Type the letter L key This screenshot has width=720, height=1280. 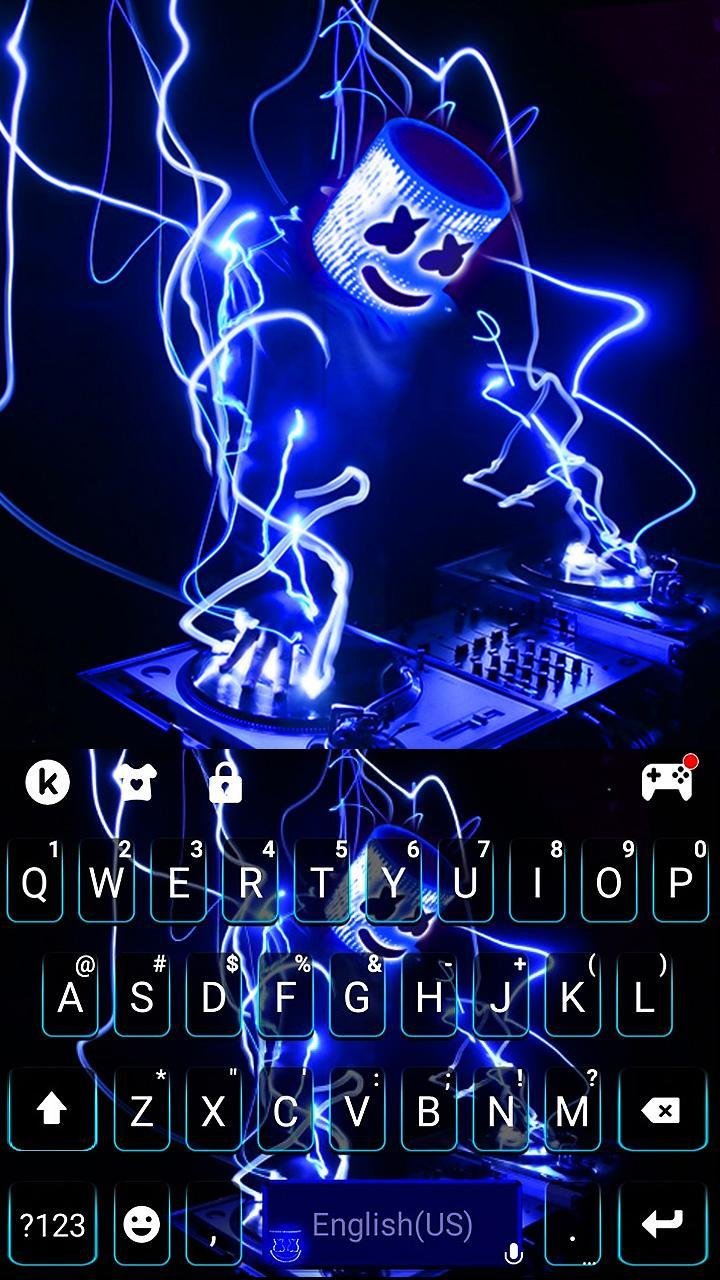[644, 995]
